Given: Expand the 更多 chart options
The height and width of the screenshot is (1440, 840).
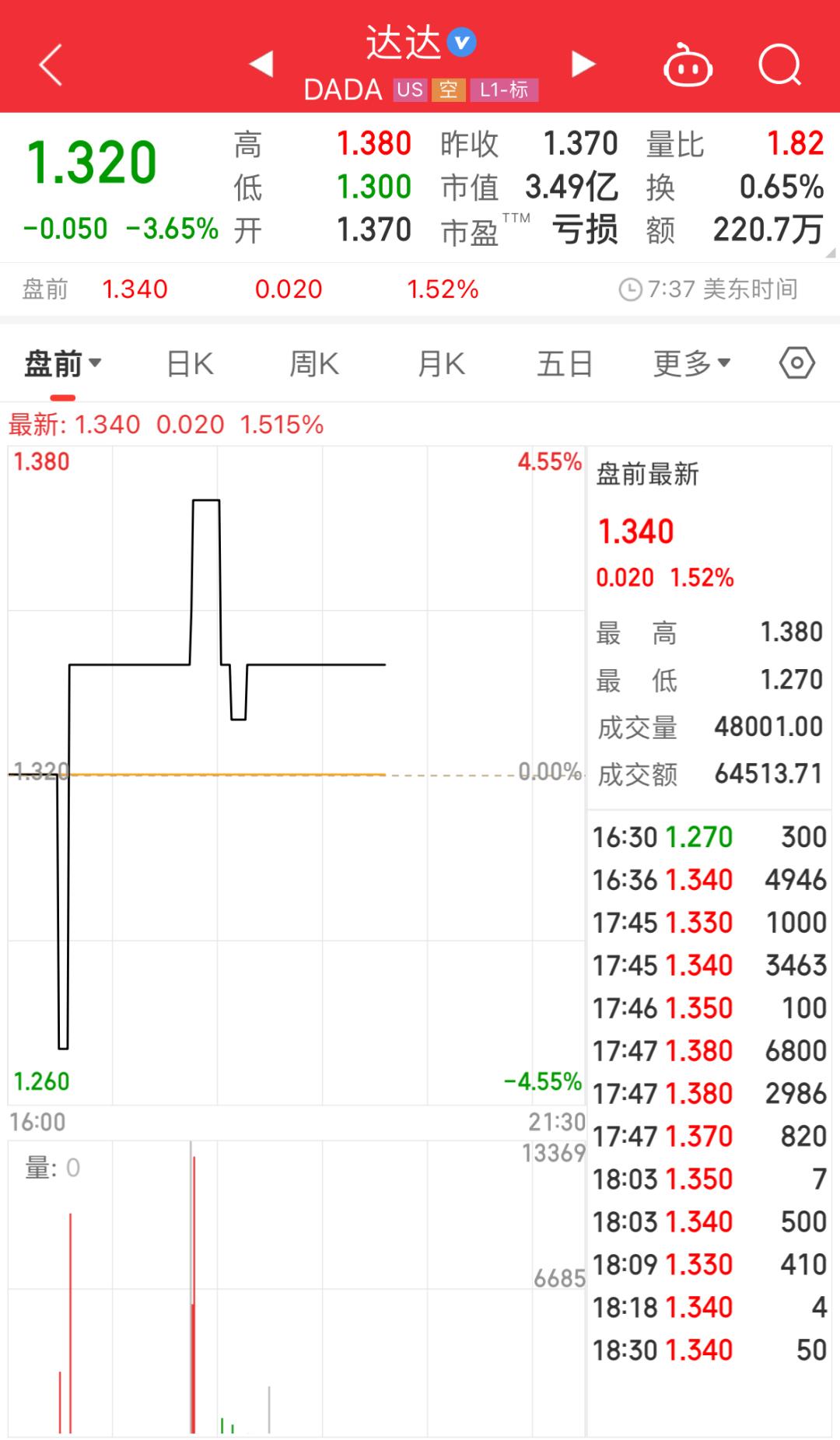Looking at the screenshot, I should click(691, 363).
